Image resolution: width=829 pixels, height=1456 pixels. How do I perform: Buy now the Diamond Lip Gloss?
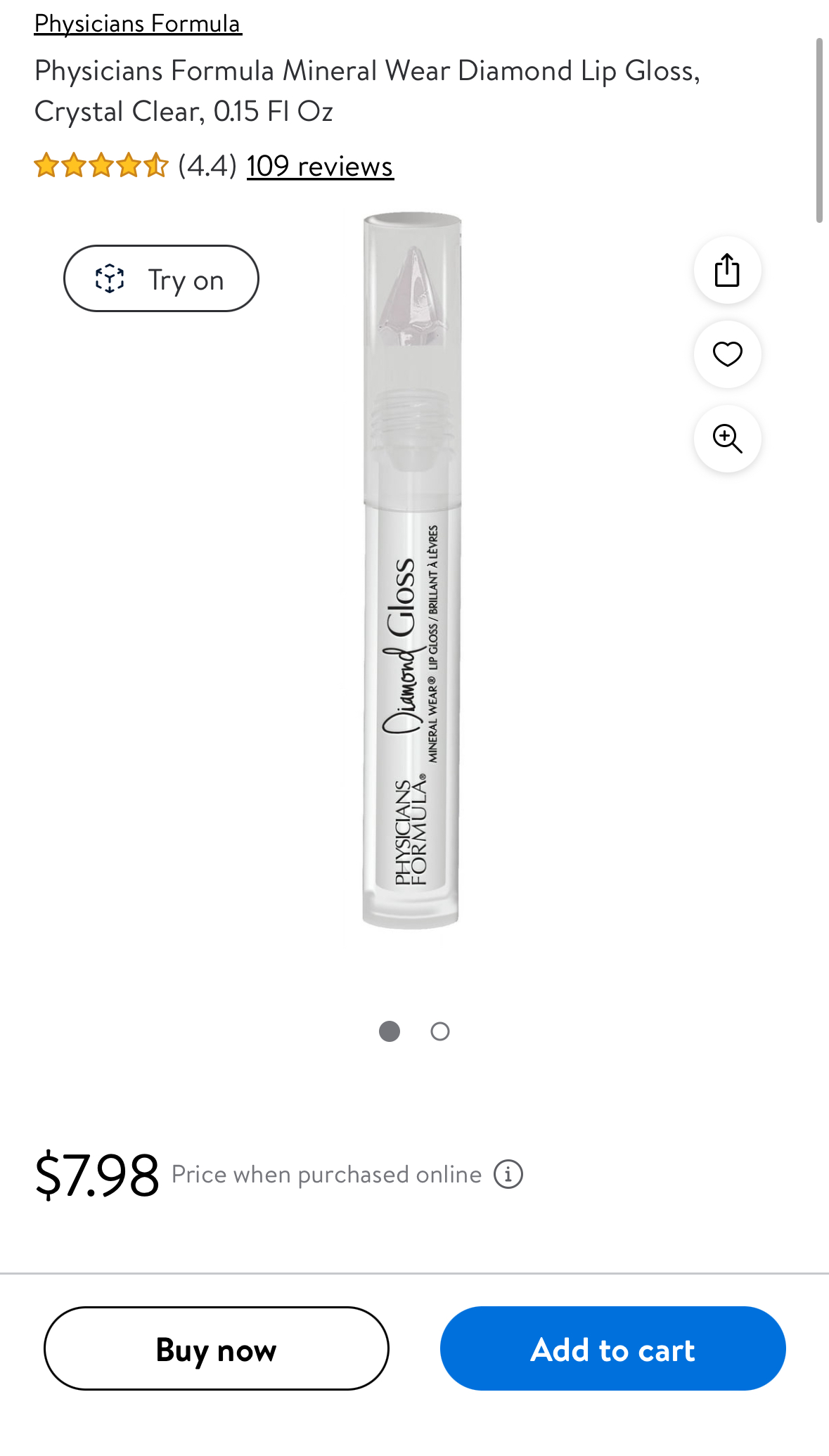click(x=217, y=1348)
